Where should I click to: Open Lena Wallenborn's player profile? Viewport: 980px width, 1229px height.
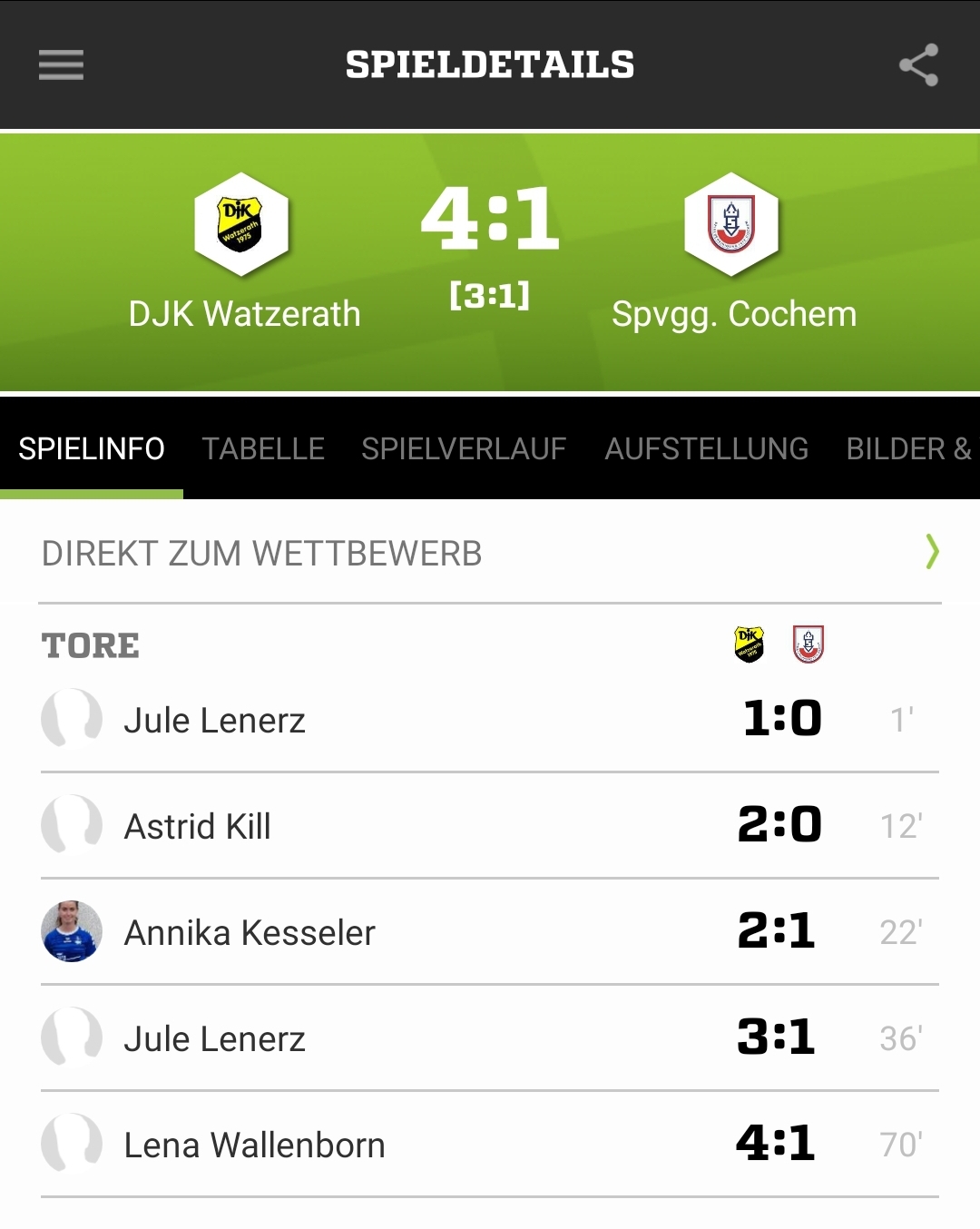254,1145
